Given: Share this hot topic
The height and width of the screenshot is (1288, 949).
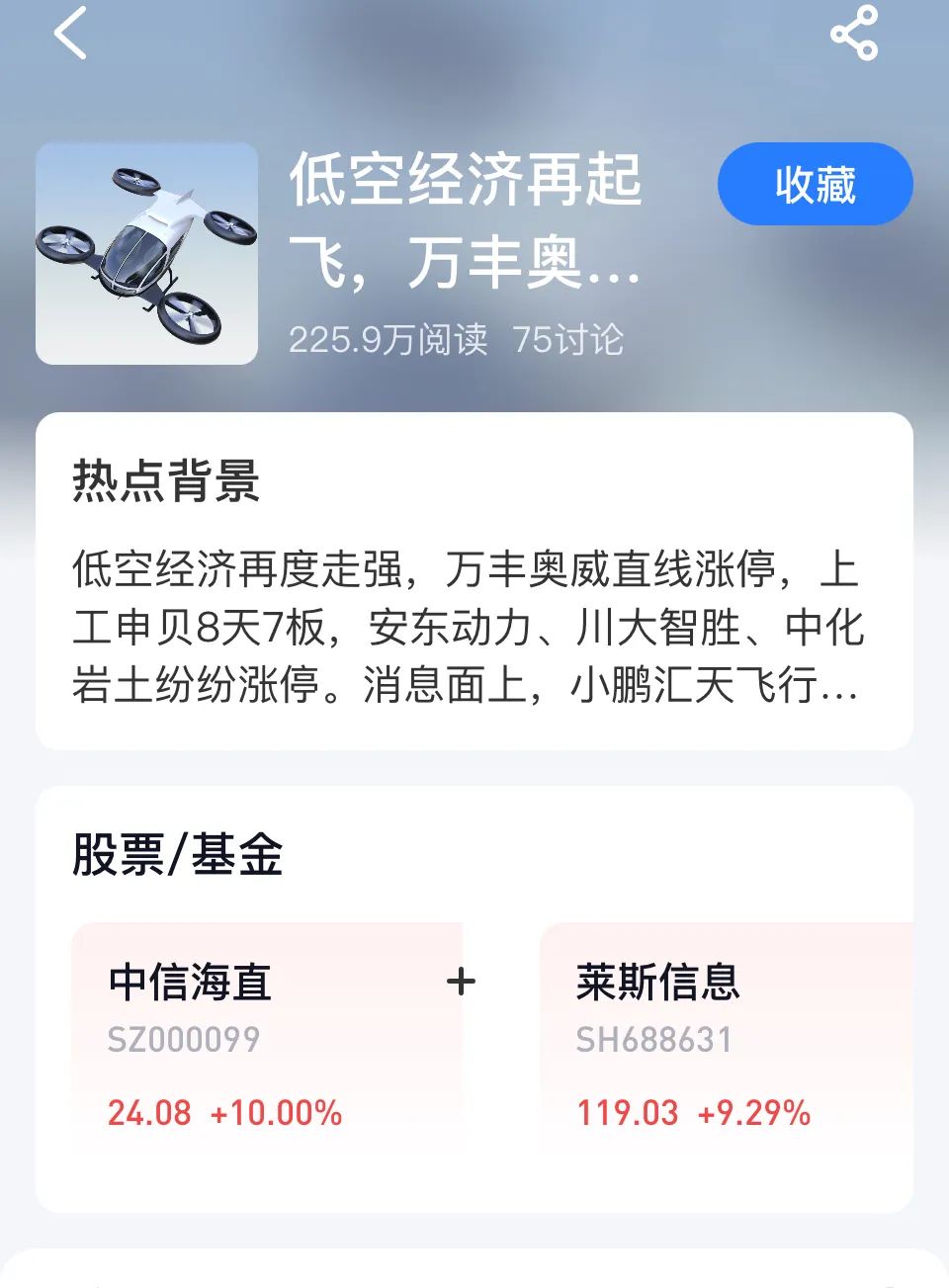Looking at the screenshot, I should [854, 34].
